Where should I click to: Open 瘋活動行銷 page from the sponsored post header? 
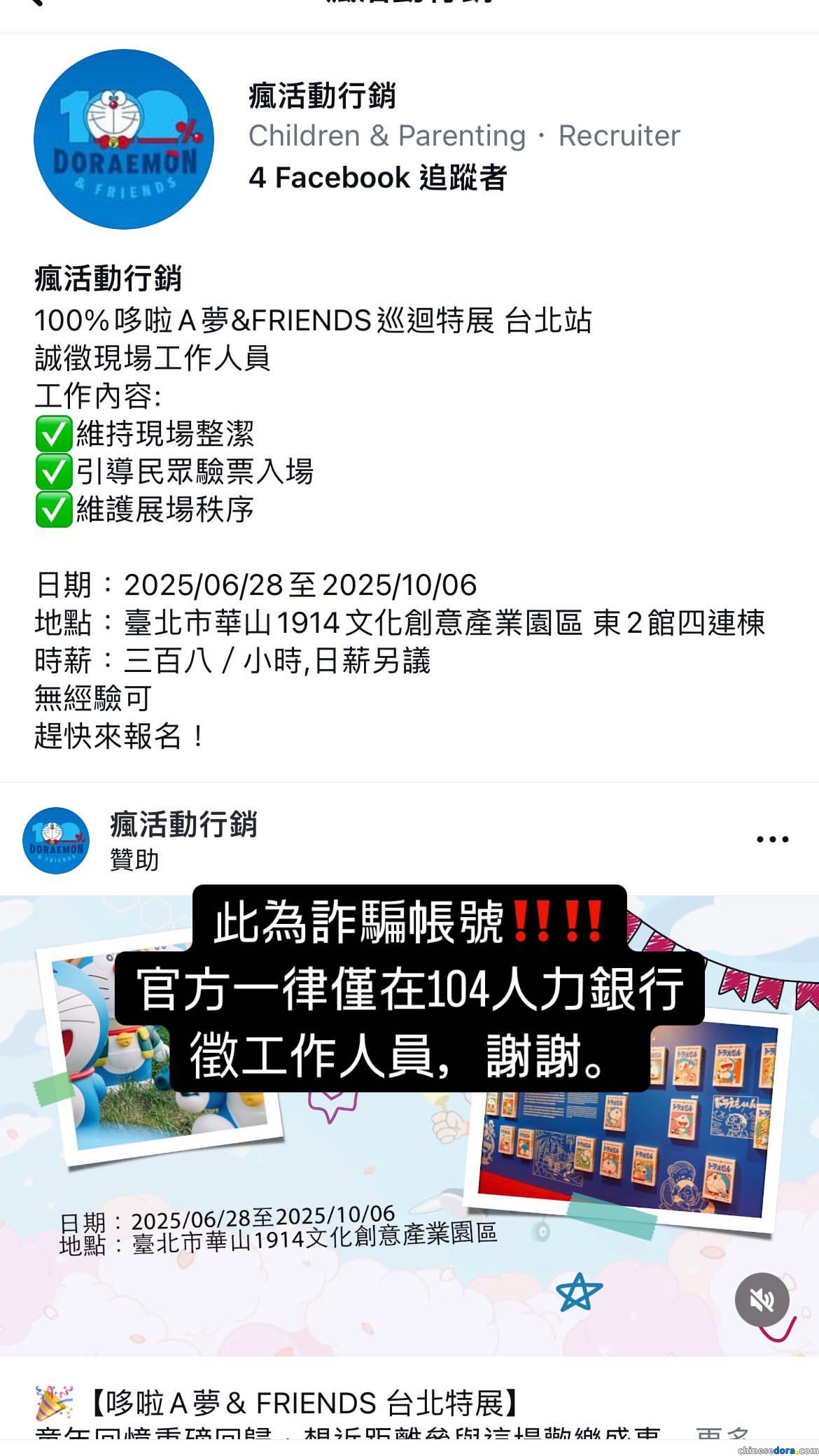coord(183,825)
